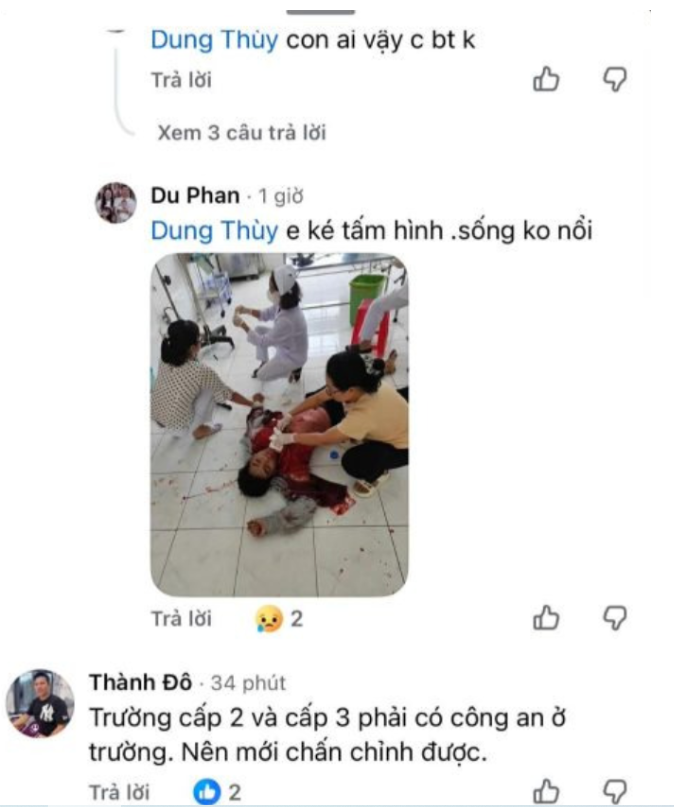Expand 'Xem 3 câu trả lời' replies
The height and width of the screenshot is (807, 674).
tap(241, 132)
